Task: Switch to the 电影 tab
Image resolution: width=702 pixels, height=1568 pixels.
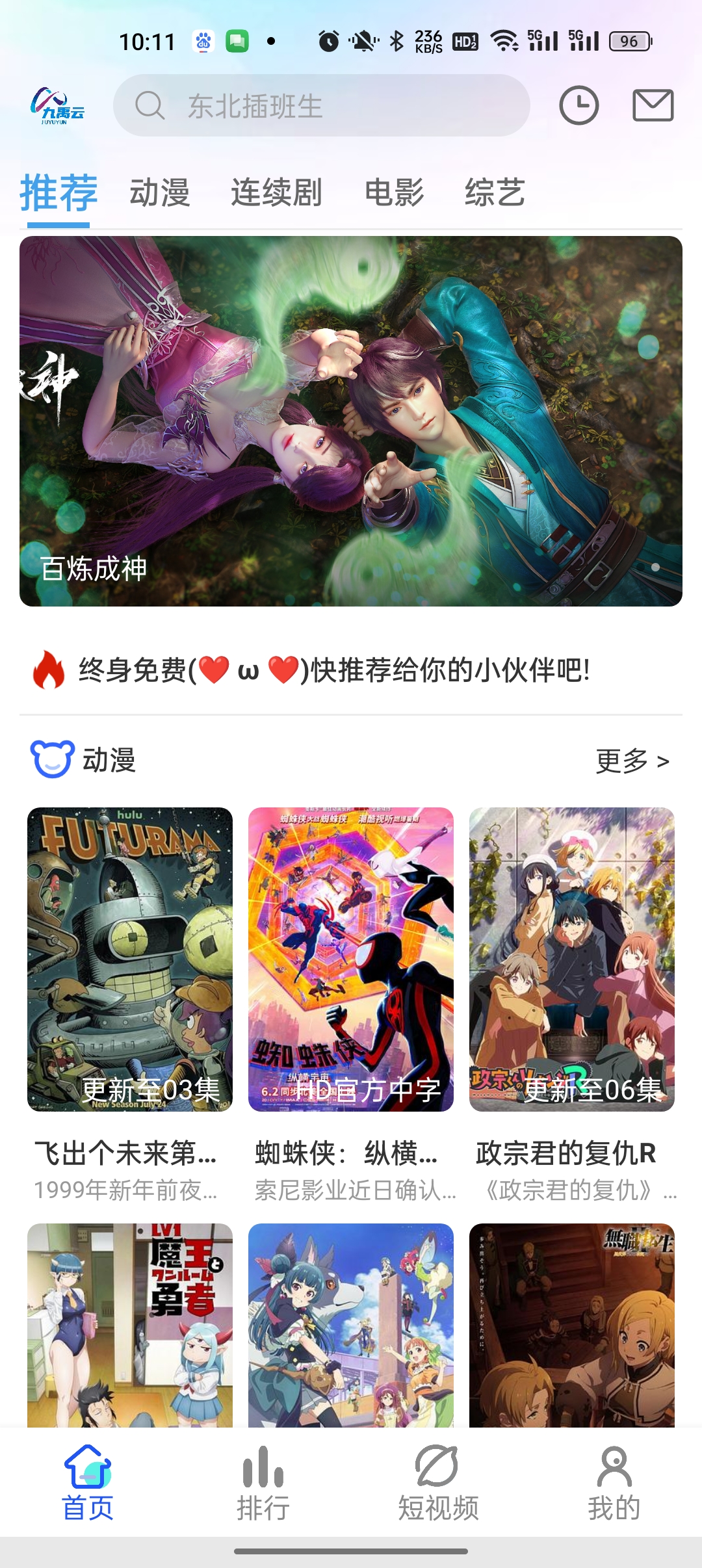Action: (395, 192)
